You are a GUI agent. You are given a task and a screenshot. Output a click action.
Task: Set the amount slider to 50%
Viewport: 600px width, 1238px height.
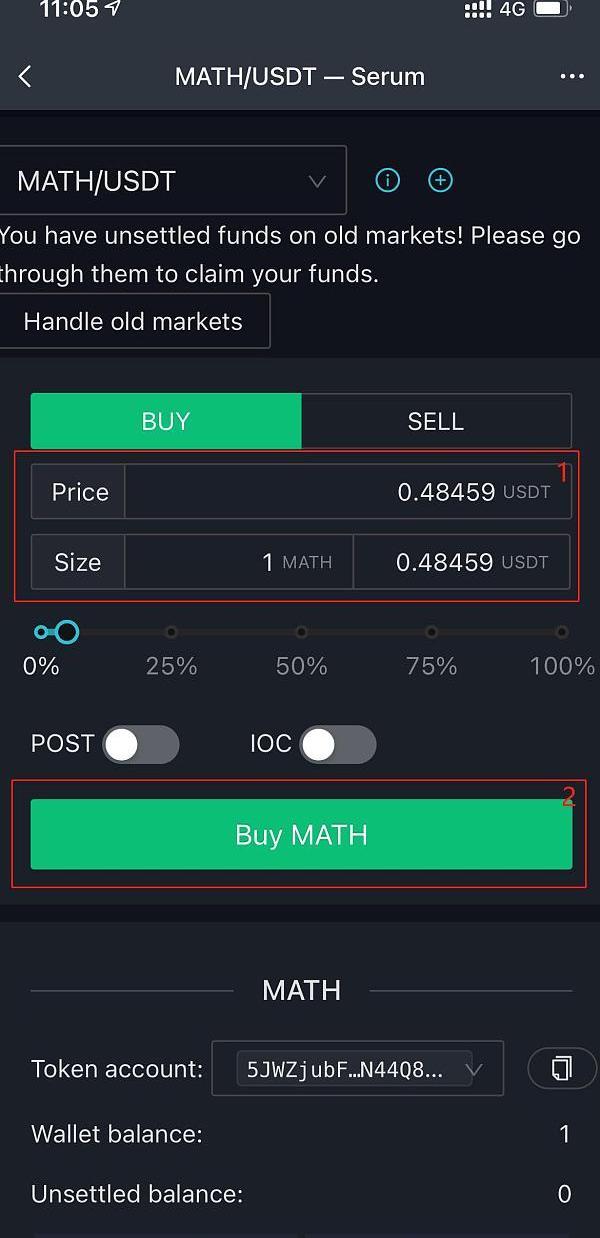[302, 632]
